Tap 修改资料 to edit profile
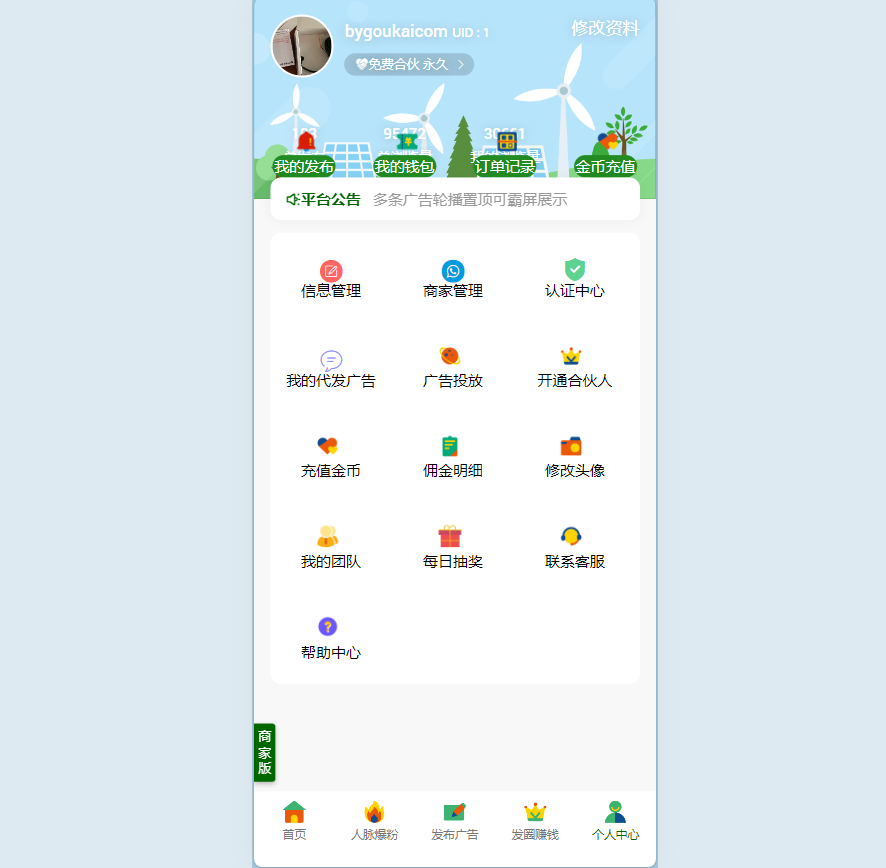The height and width of the screenshot is (868, 886). click(605, 28)
